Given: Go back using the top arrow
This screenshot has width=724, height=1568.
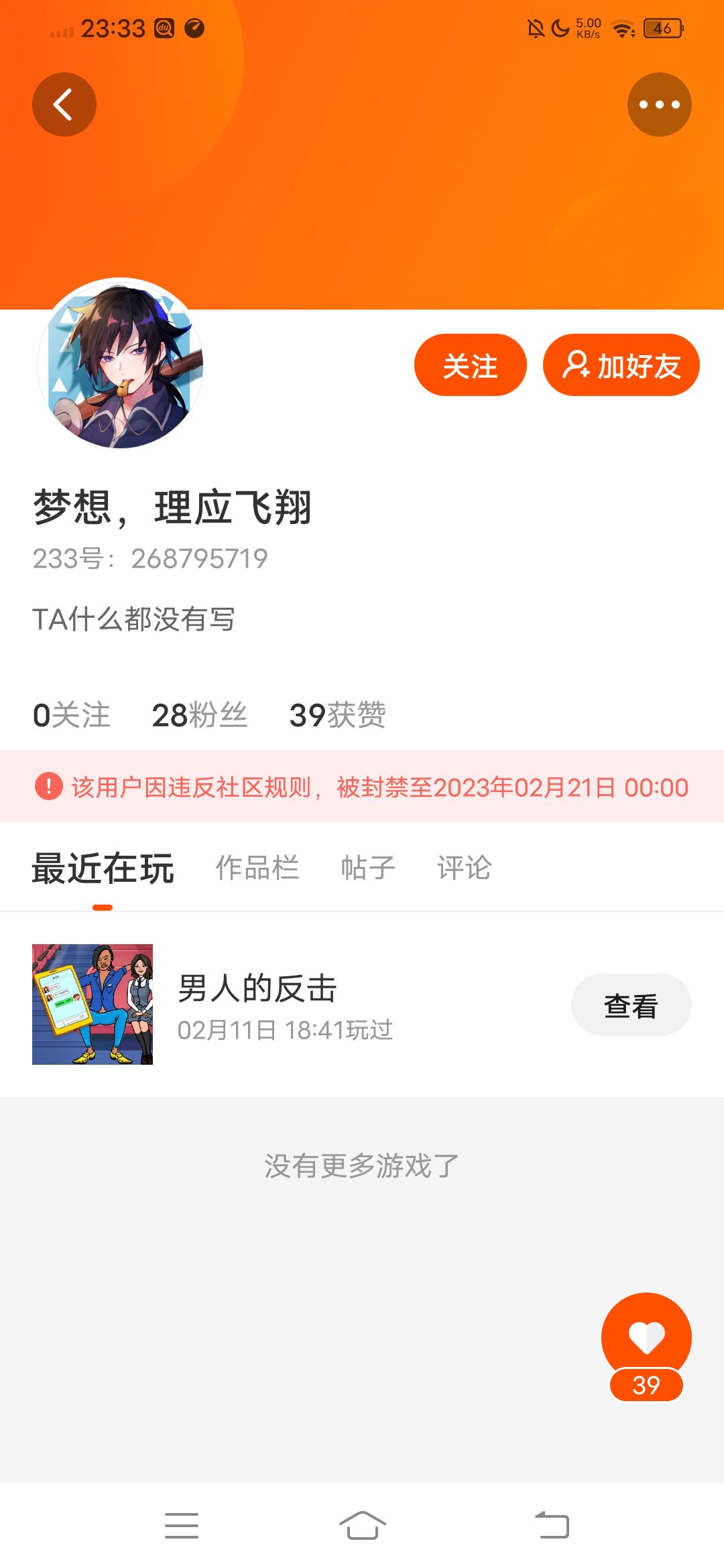Looking at the screenshot, I should (x=64, y=105).
